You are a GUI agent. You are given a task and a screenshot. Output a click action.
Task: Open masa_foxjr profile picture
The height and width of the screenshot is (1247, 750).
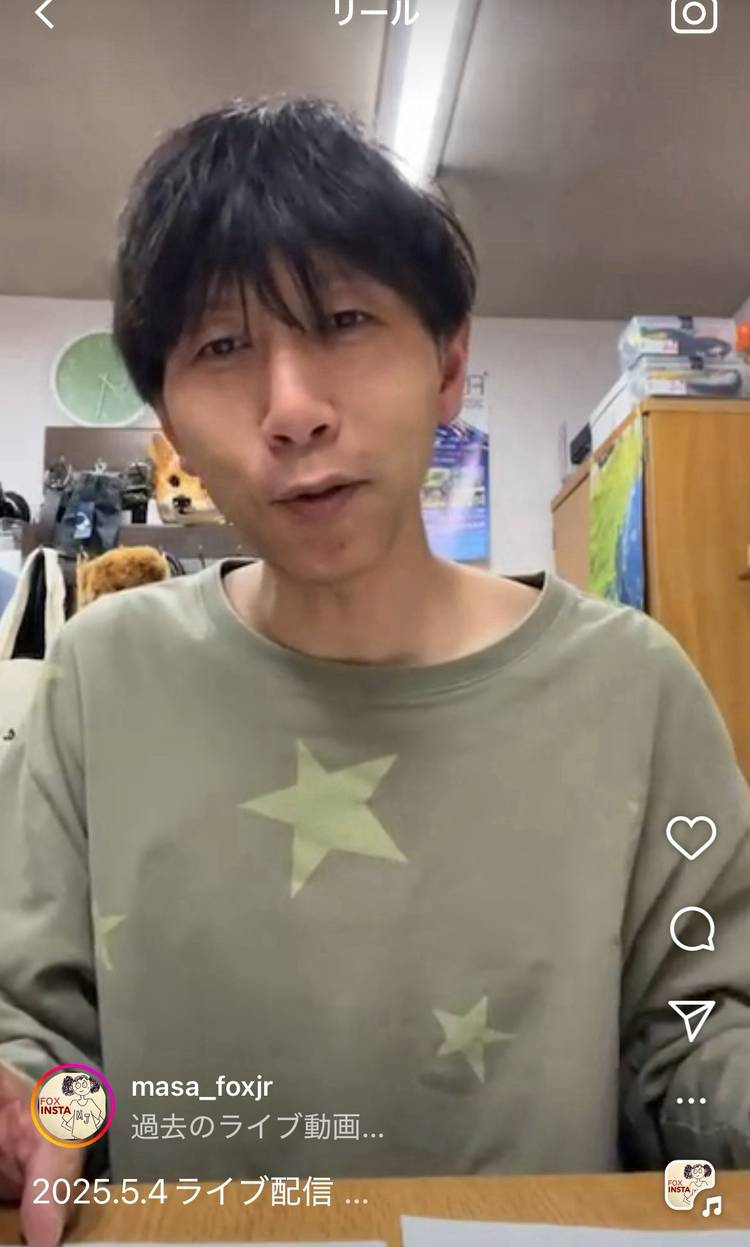pos(73,1105)
